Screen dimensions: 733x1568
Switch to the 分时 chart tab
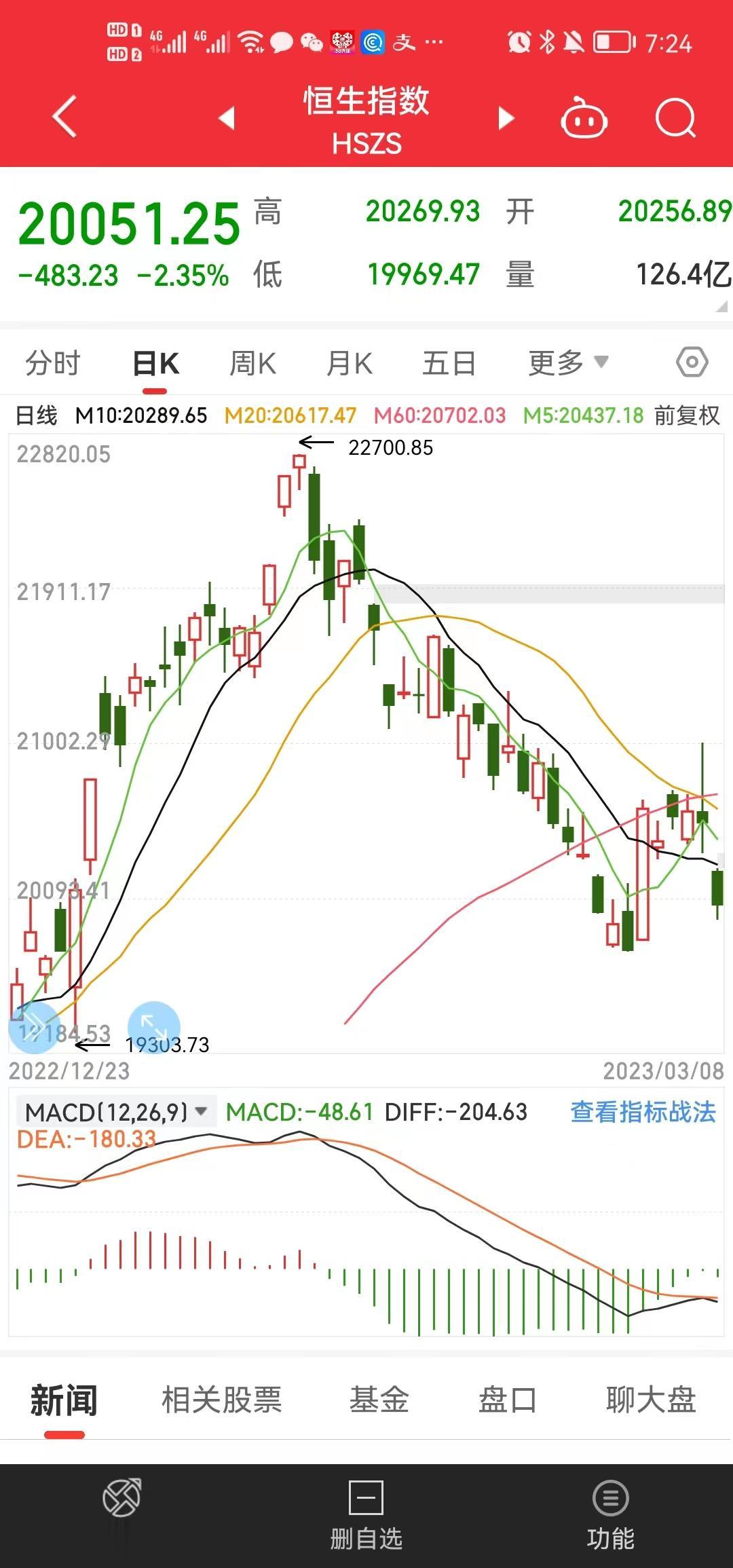coord(53,363)
